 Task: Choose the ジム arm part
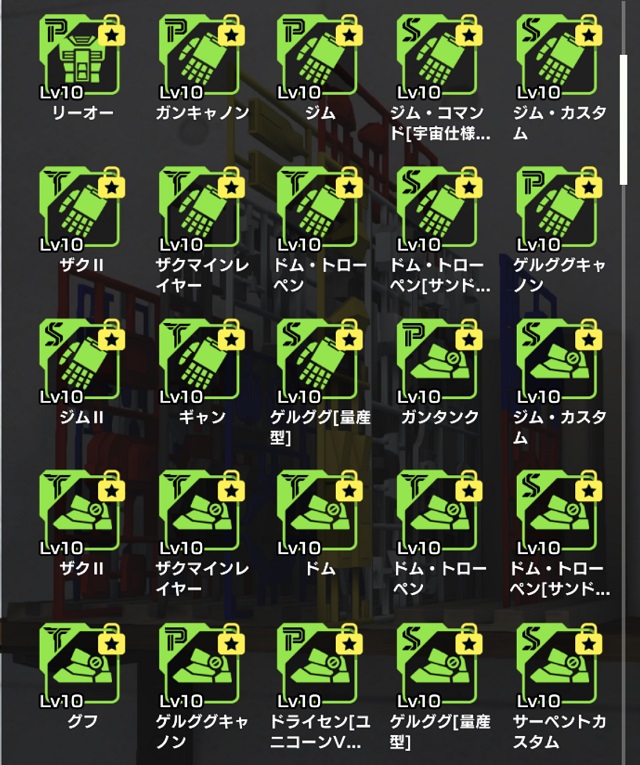320,57
